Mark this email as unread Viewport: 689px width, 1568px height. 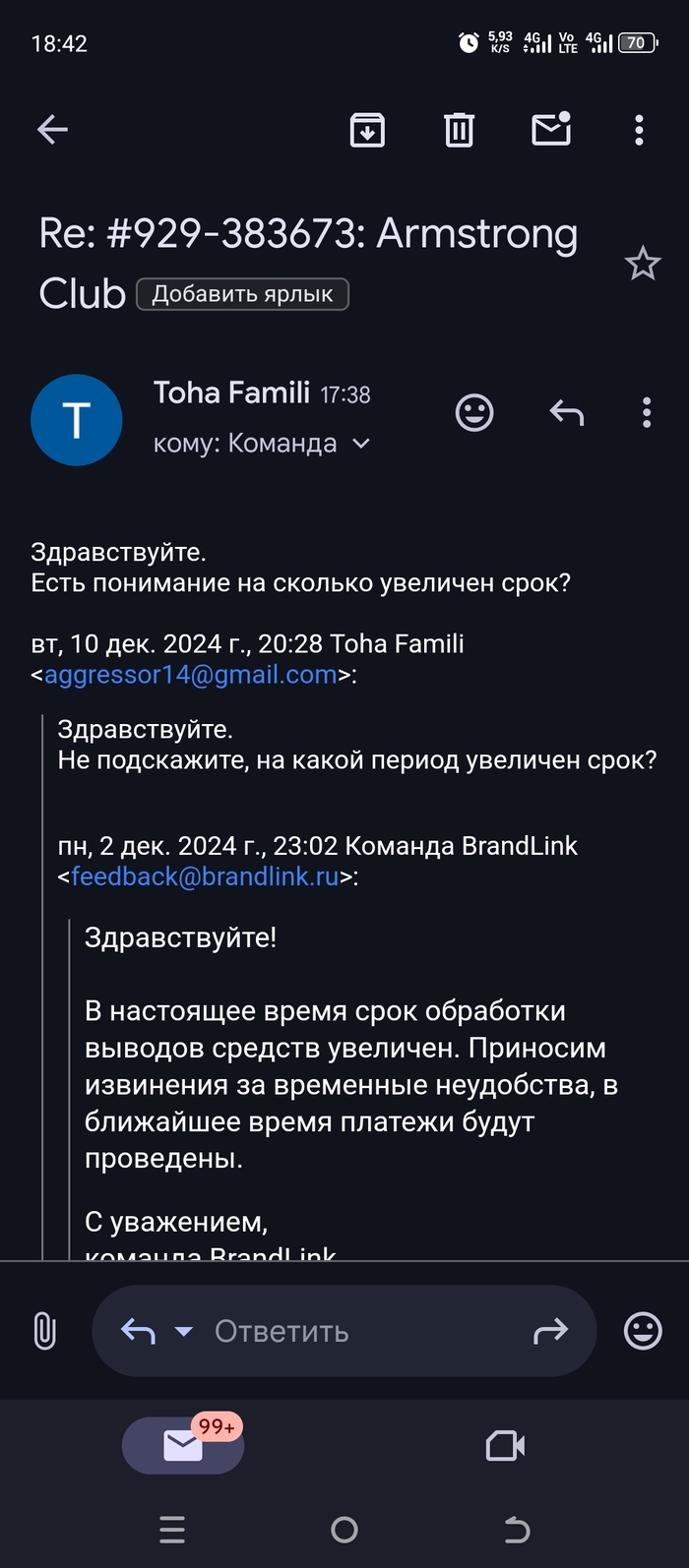tap(551, 129)
